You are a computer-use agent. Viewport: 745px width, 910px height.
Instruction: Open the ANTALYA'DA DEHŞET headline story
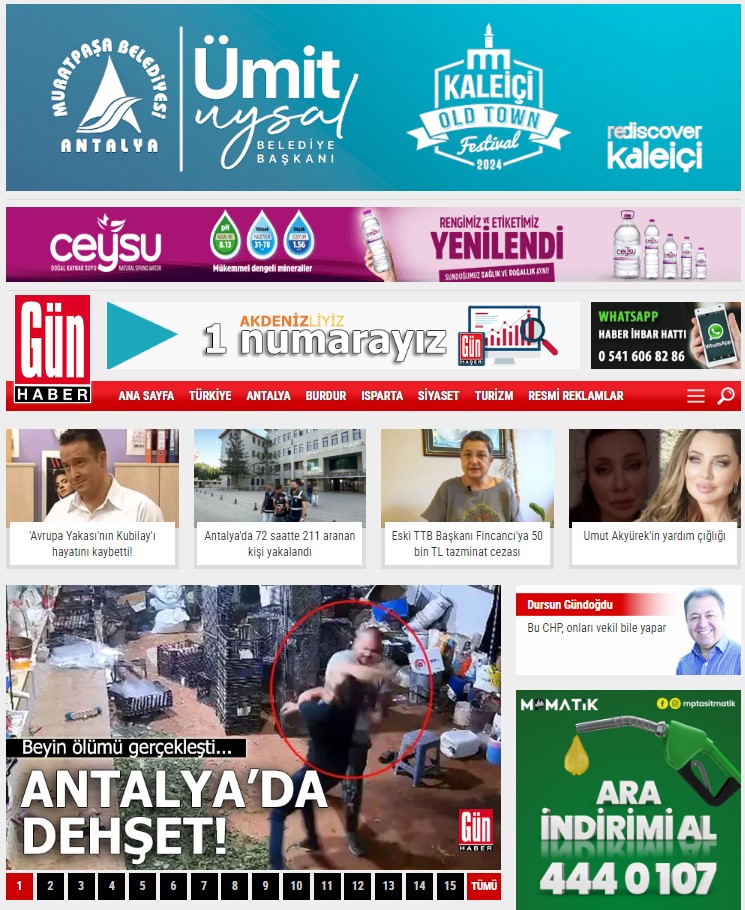[253, 727]
